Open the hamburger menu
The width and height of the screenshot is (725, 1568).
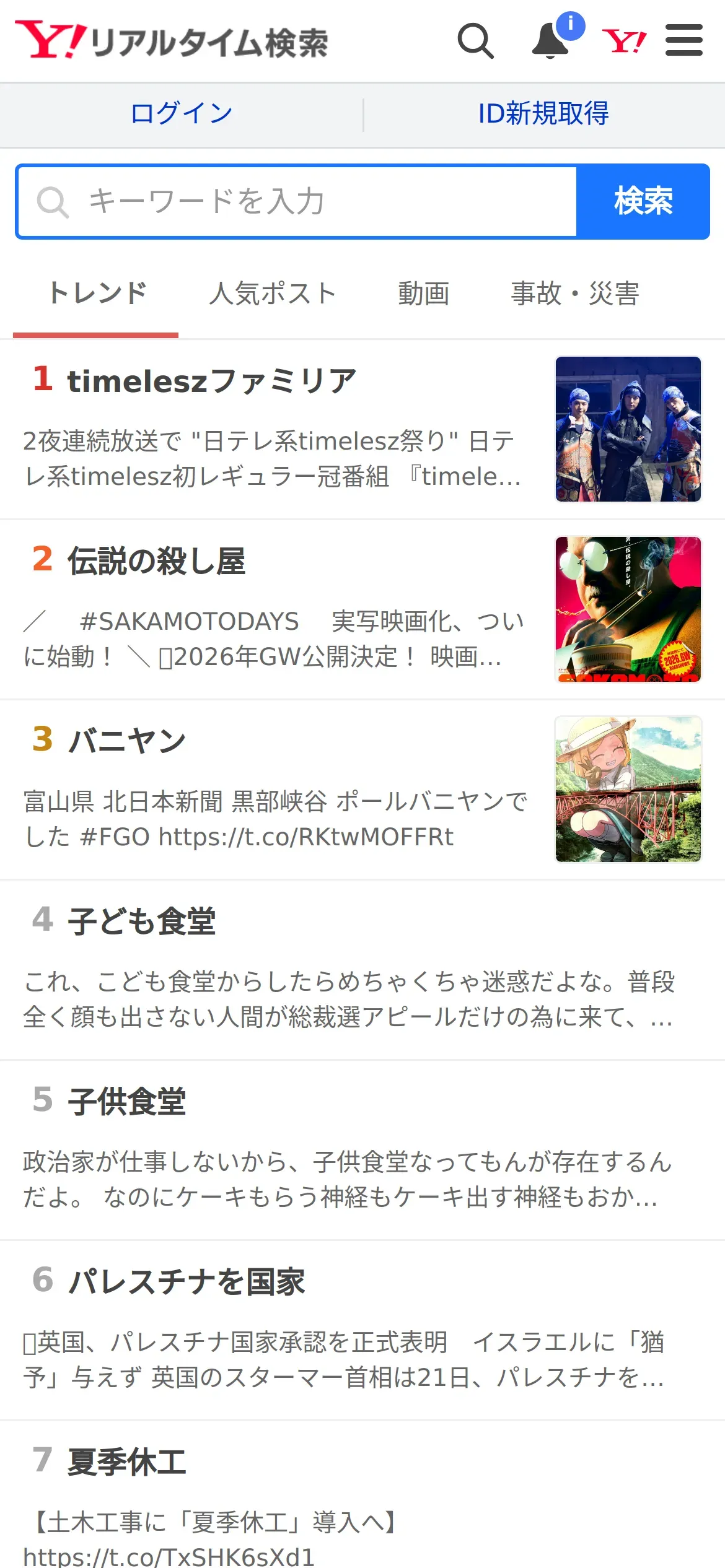pos(684,40)
